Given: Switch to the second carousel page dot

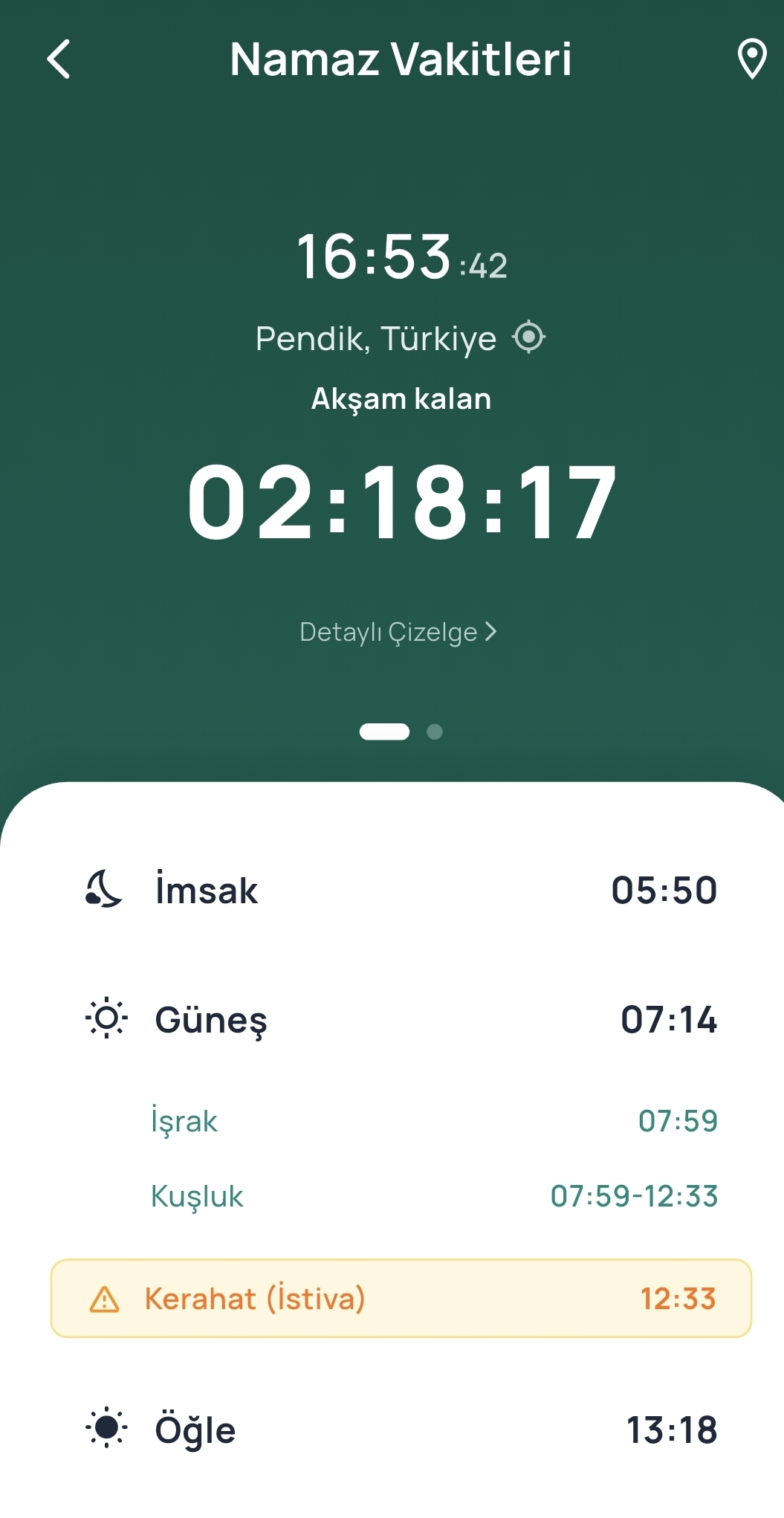Looking at the screenshot, I should click(435, 731).
